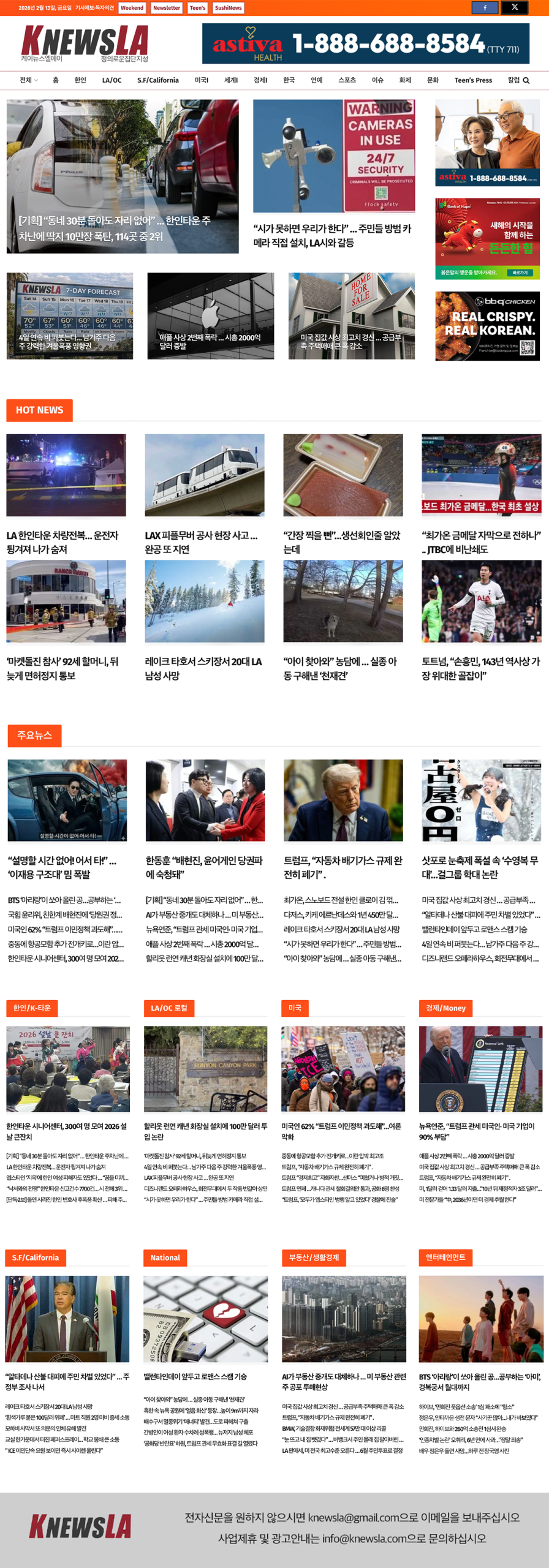This screenshot has width=549, height=1568.
Task: Open the search magnifier icon
Action: 526,80
